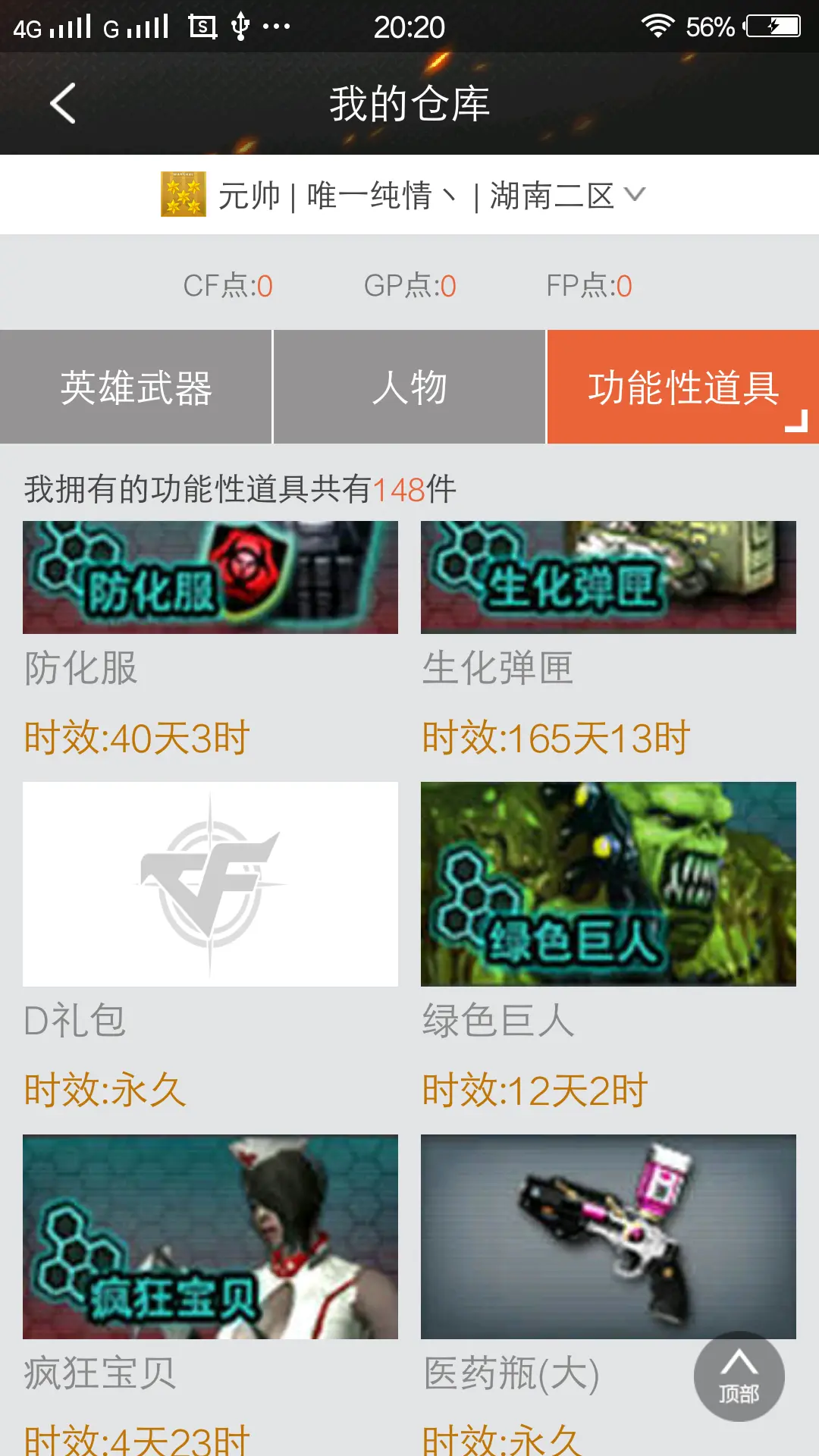Jump to top with 顶部 button
Viewport: 819px width, 1456px height.
[739, 1376]
